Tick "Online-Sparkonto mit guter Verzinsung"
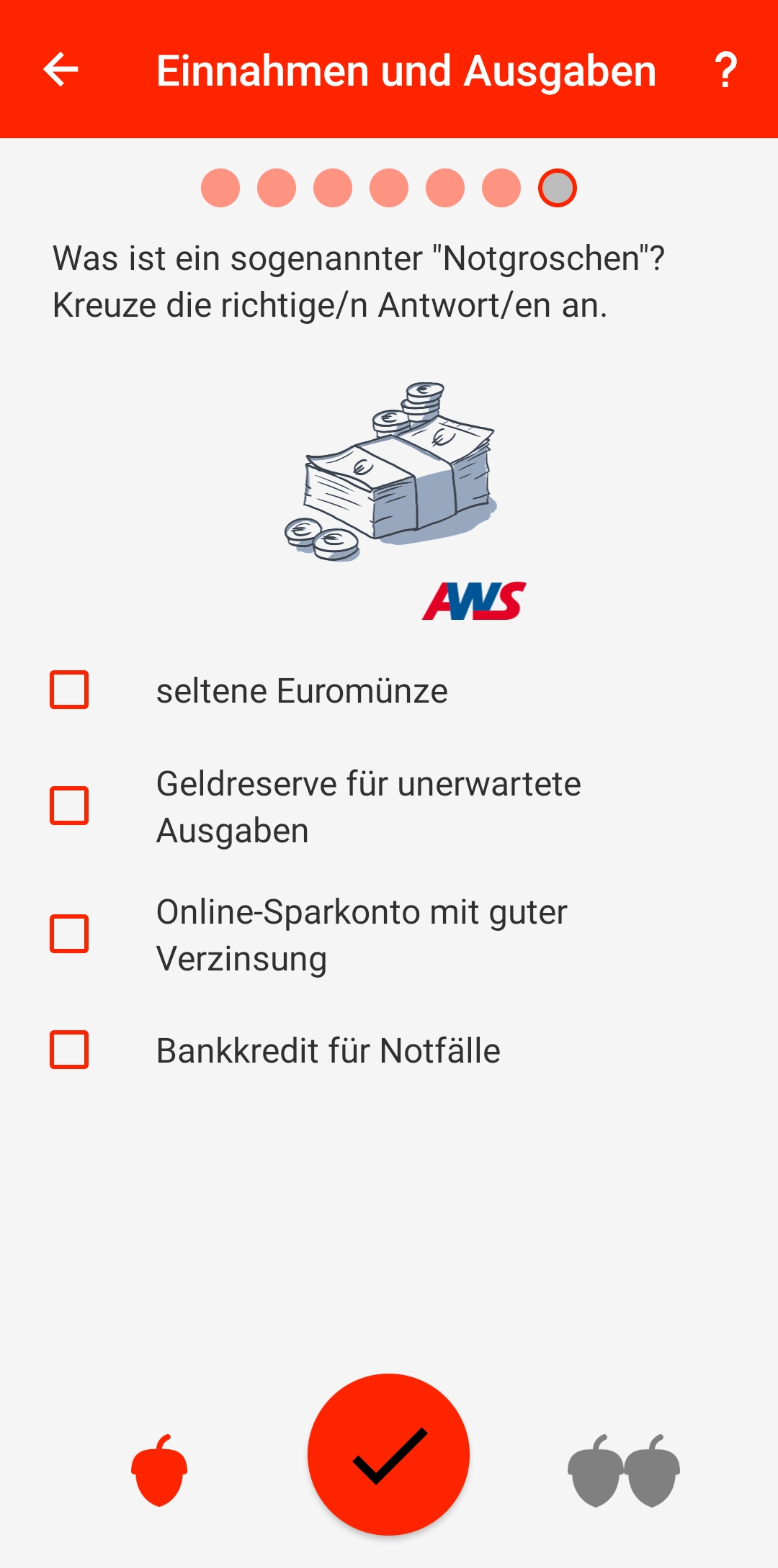778x1568 pixels. pos(69,934)
